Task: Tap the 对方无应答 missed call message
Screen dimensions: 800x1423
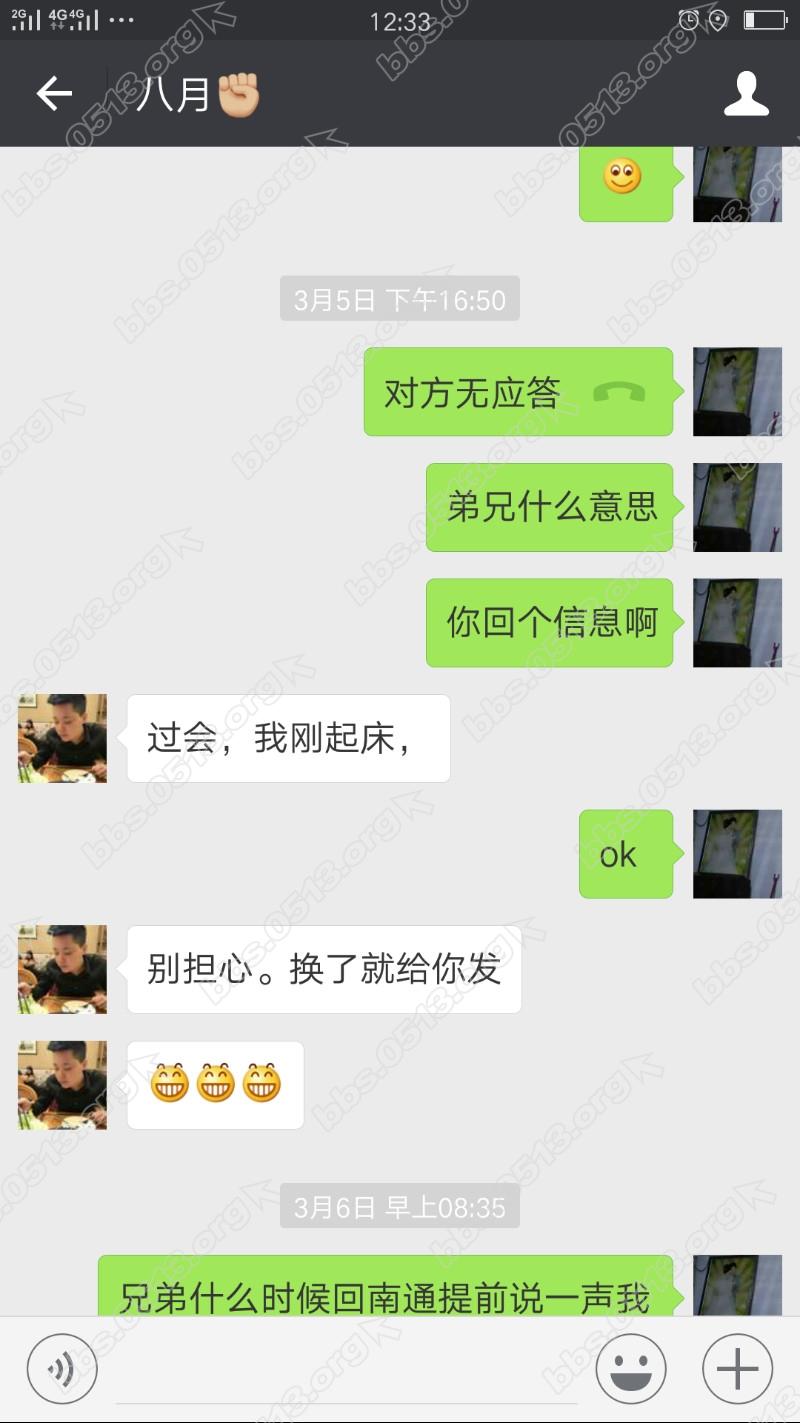Action: click(518, 392)
